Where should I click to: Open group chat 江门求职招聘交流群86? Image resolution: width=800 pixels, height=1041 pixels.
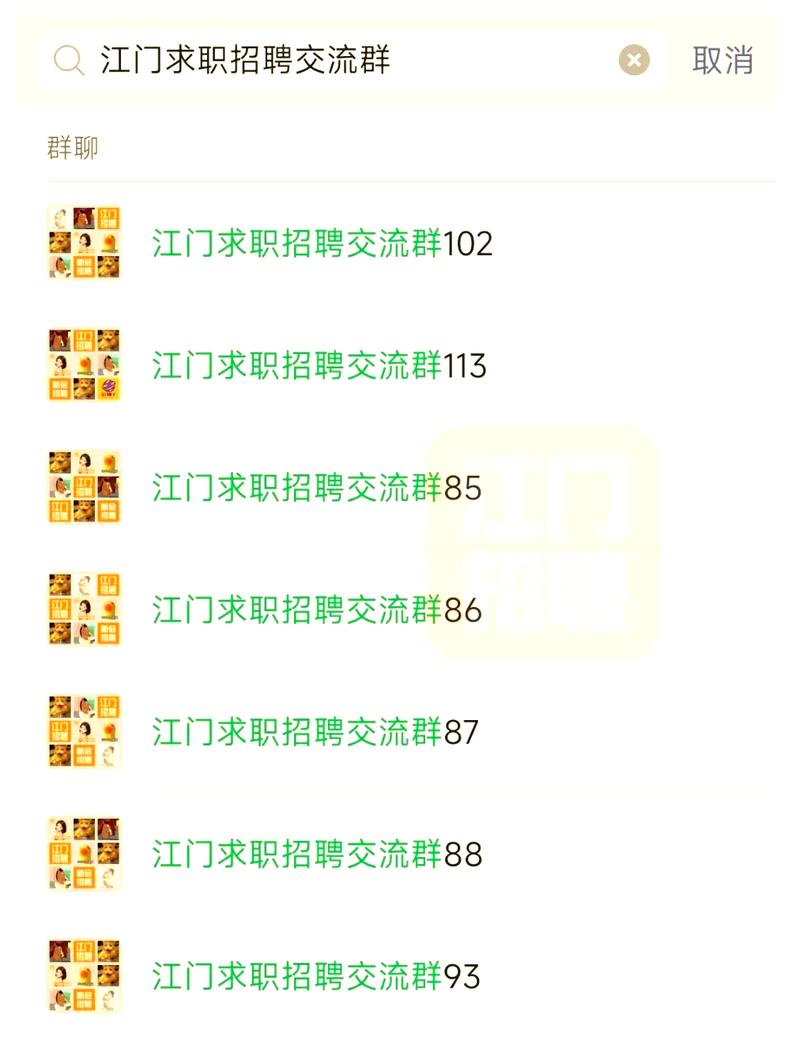310,611
